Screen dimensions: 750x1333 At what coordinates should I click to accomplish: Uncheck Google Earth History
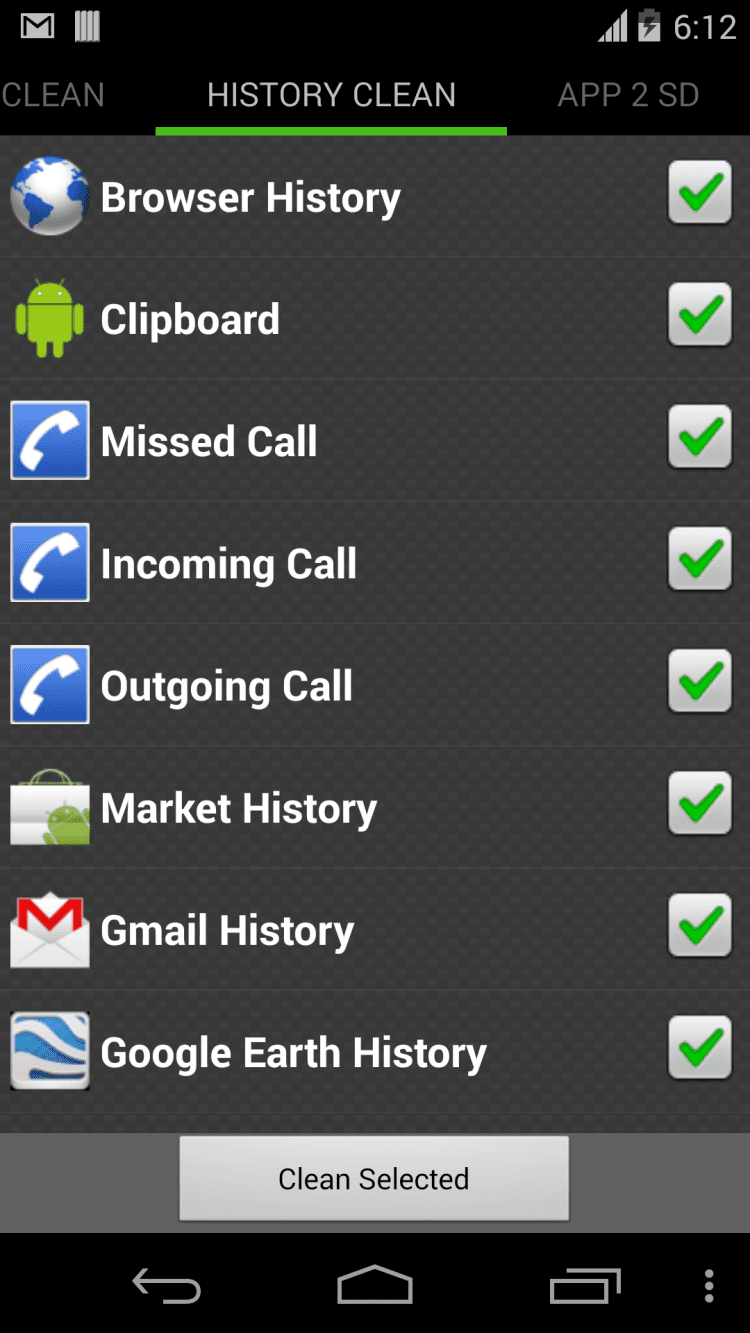pyautogui.click(x=700, y=1047)
